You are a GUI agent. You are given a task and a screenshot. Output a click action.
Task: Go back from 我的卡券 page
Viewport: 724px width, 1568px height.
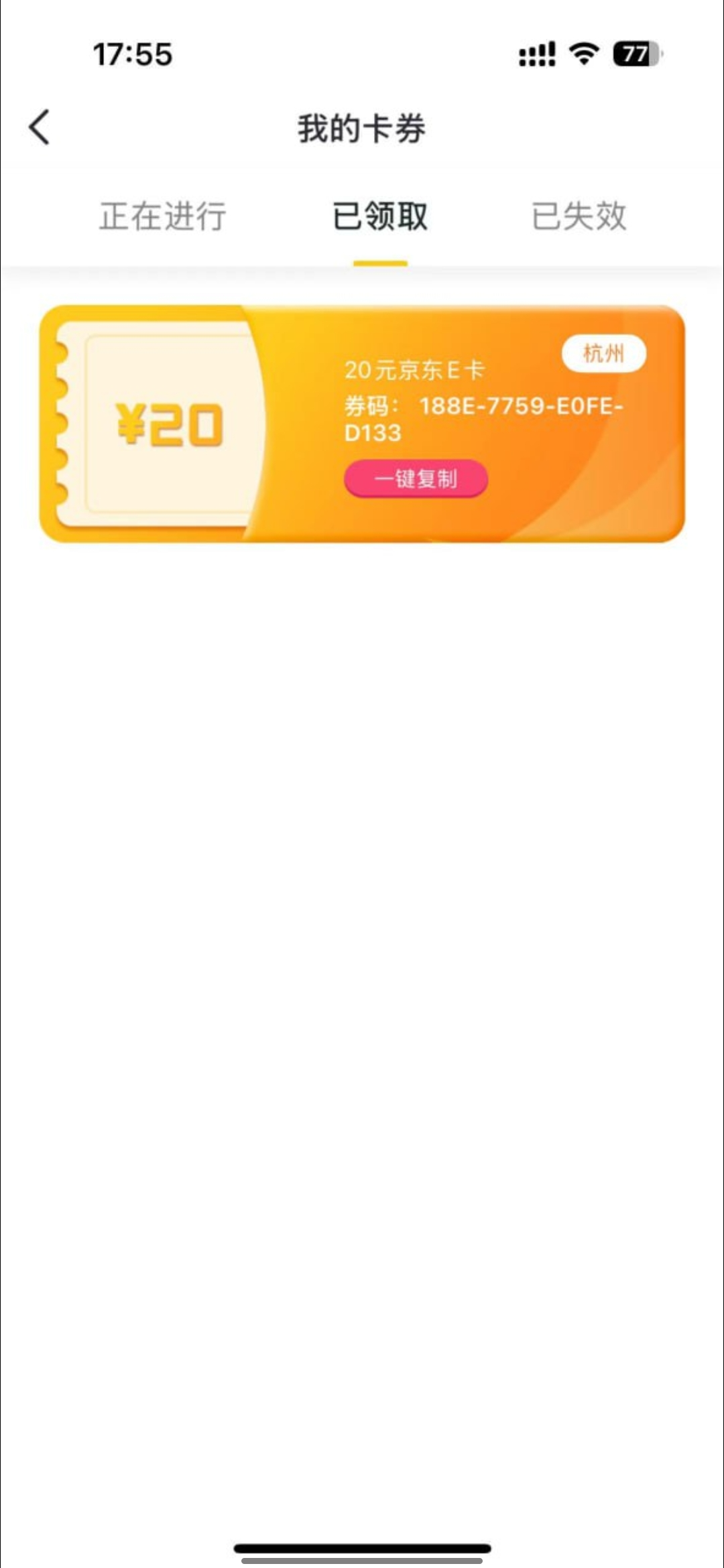pyautogui.click(x=40, y=127)
